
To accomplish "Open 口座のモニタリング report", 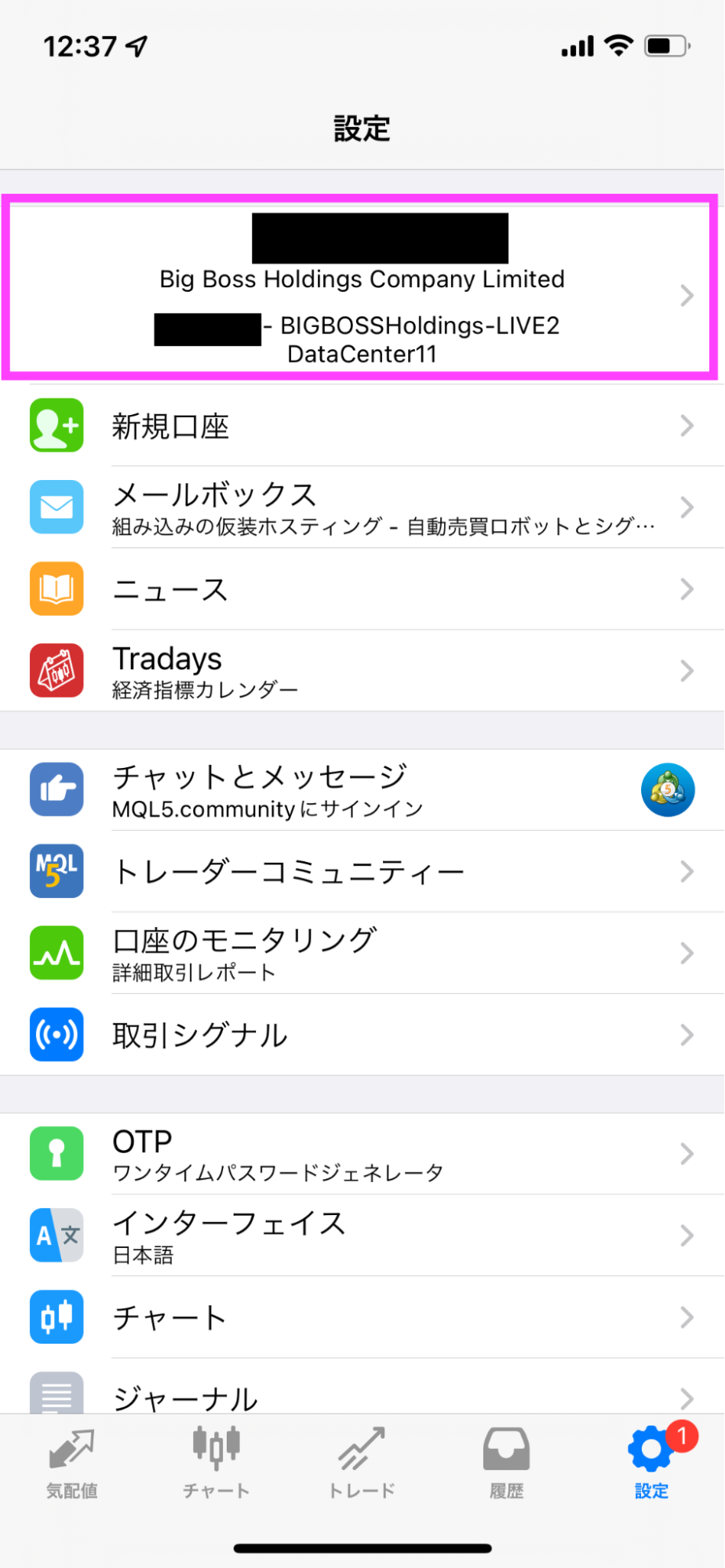I will 361,953.
